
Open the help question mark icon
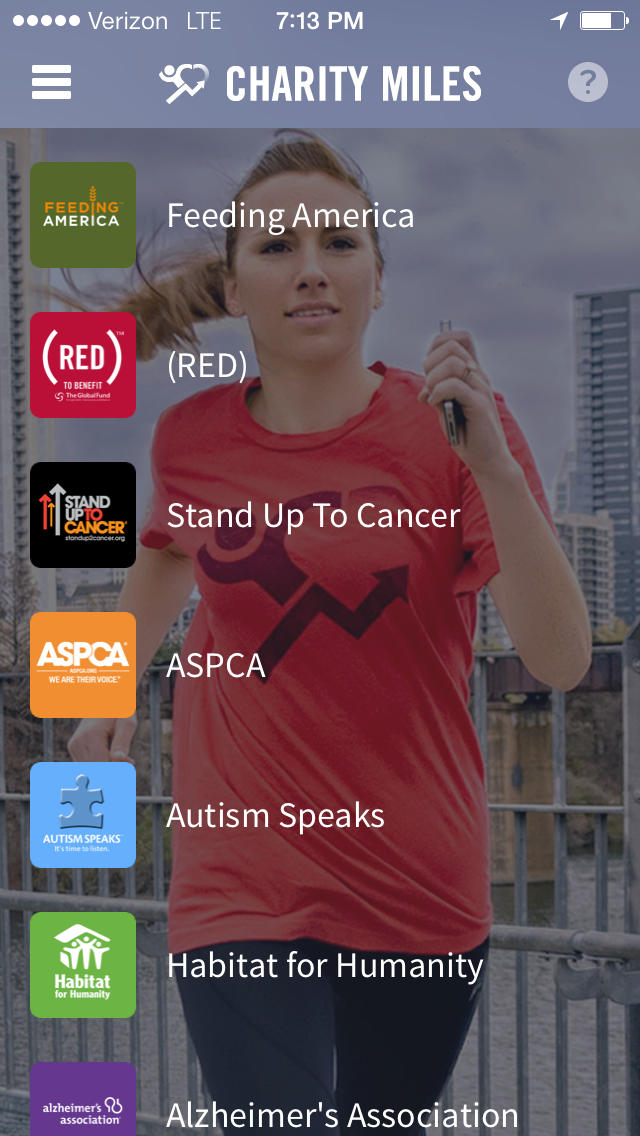click(588, 82)
